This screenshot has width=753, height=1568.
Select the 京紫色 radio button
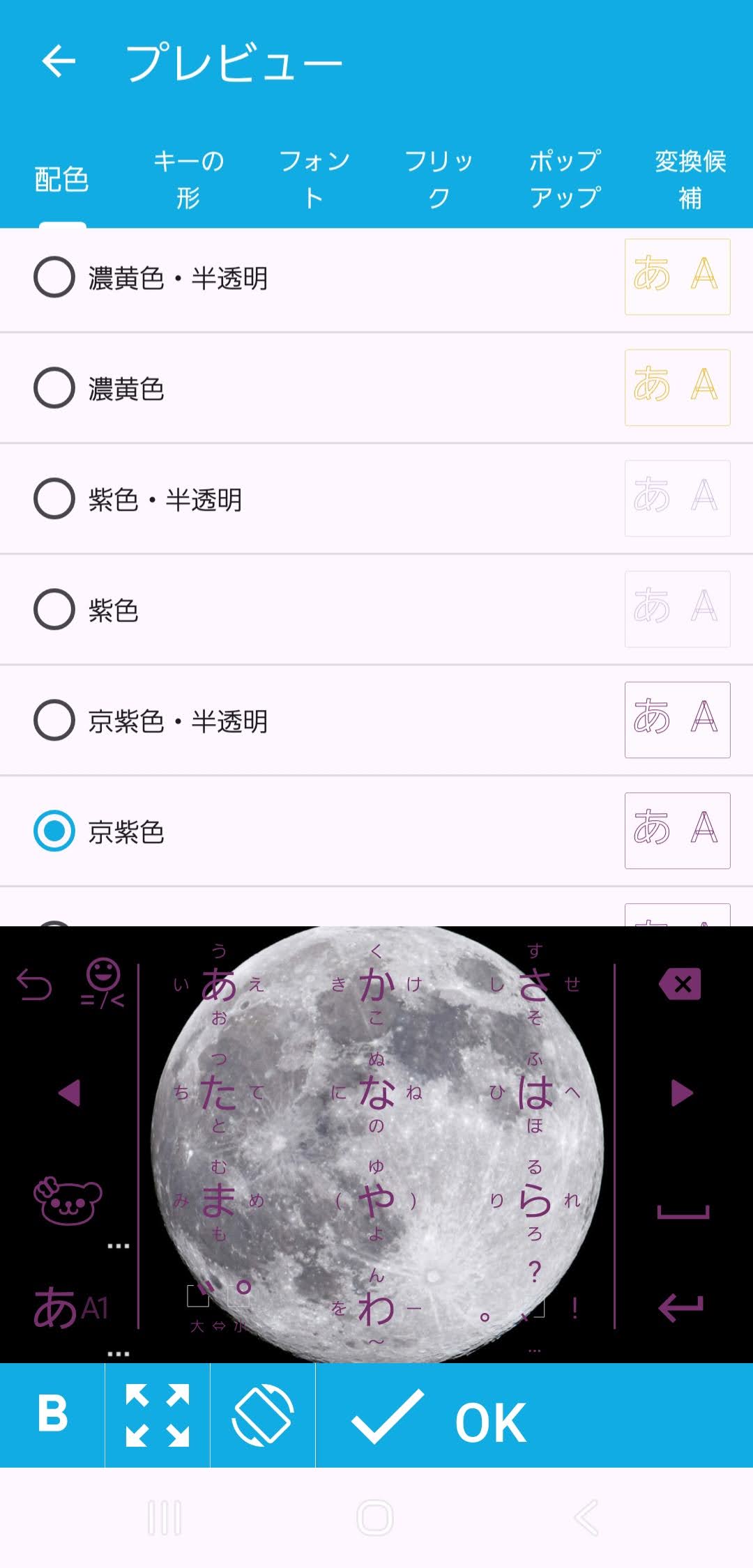[x=54, y=831]
